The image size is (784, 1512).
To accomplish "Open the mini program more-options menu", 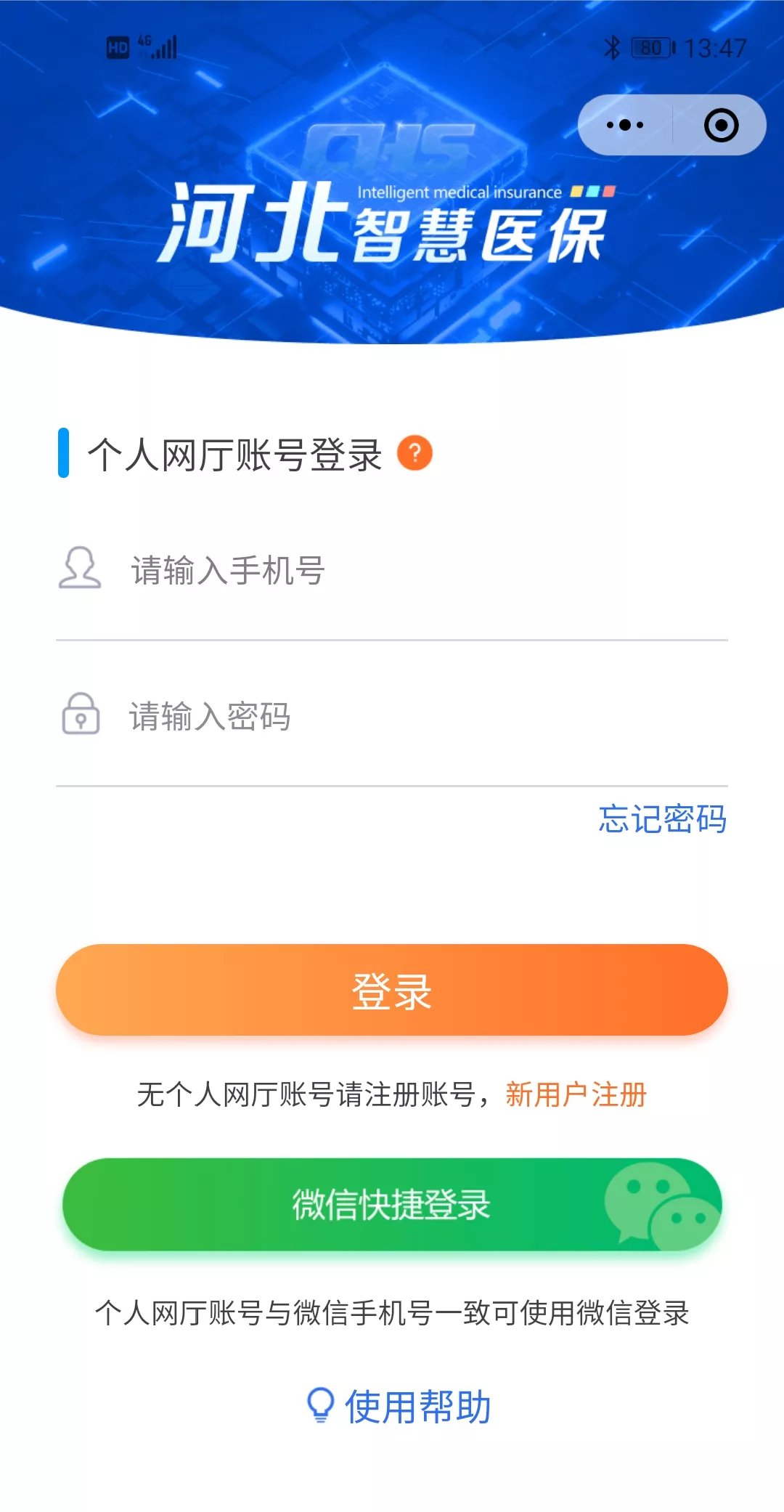I will 625,125.
